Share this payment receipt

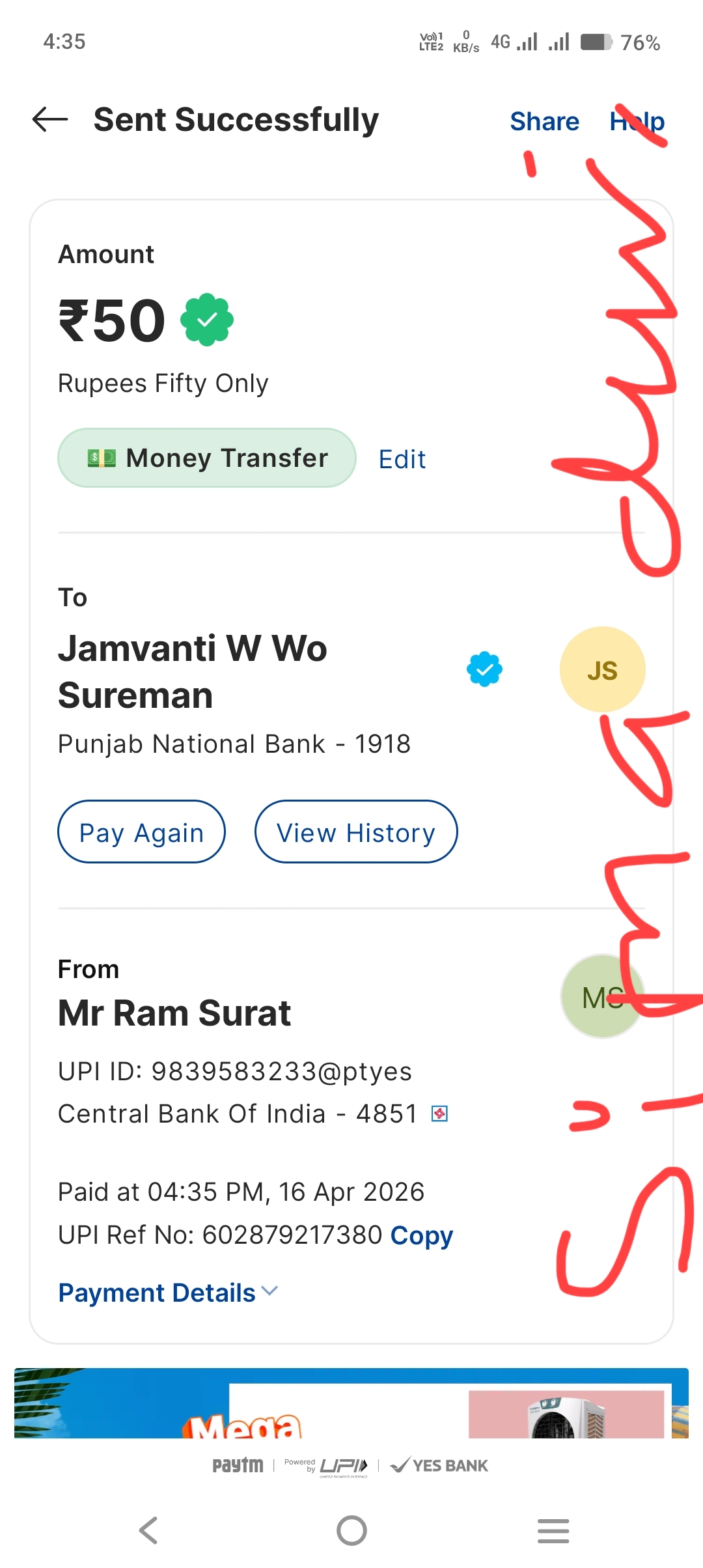pos(544,122)
